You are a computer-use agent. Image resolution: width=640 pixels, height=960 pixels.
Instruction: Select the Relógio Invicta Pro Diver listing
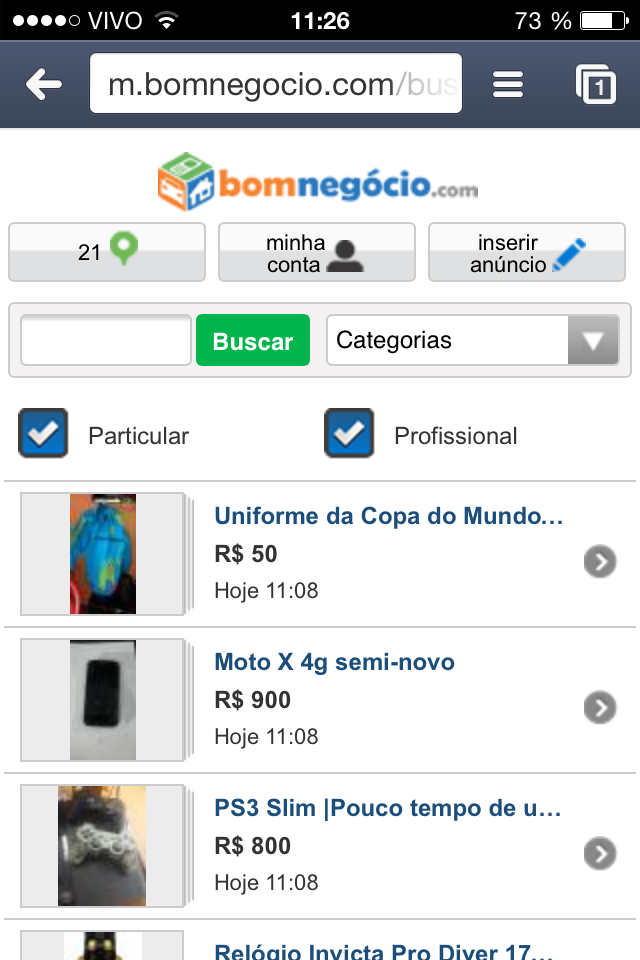click(x=382, y=950)
